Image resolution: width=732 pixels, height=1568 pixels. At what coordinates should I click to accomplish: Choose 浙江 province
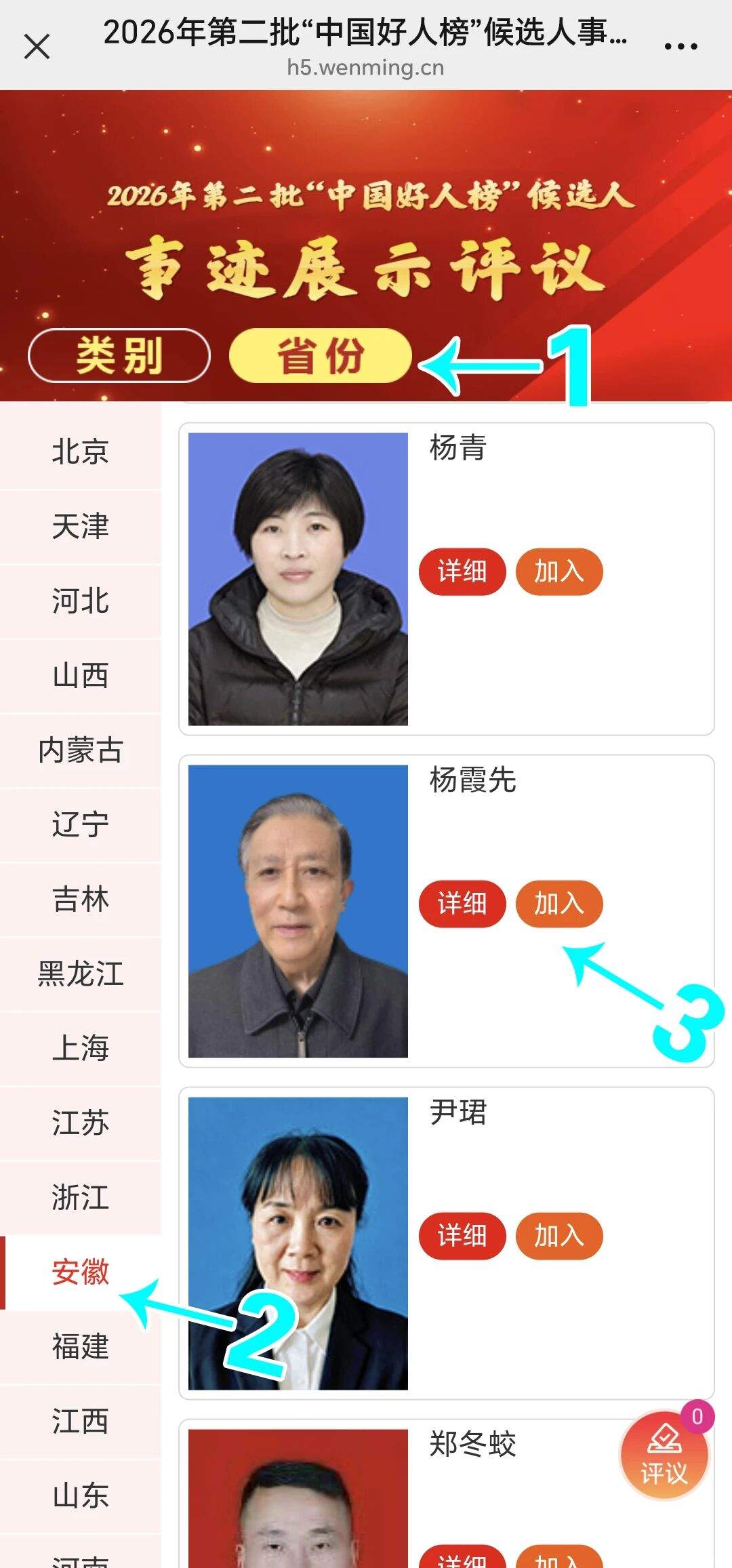(81, 1197)
